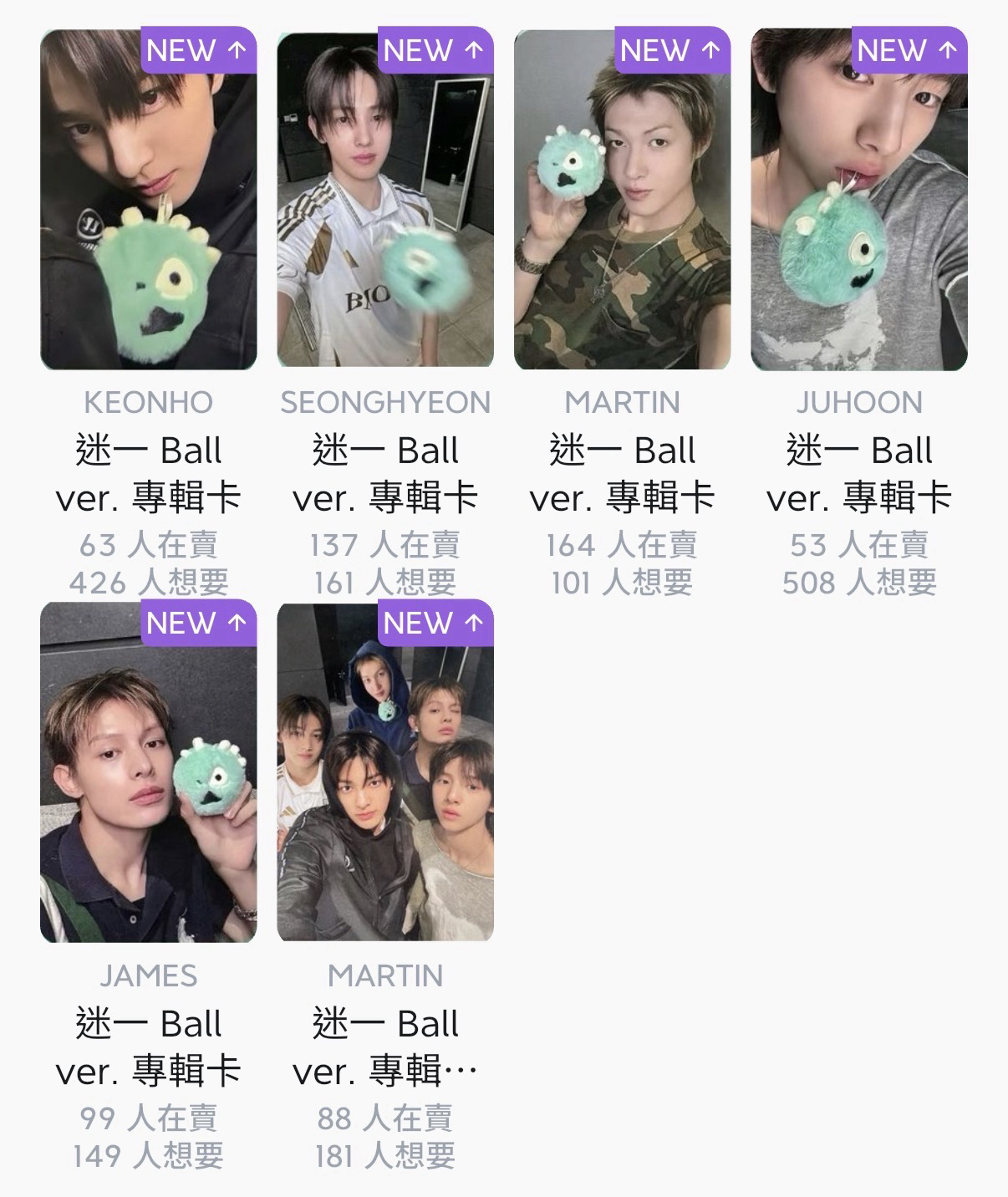Open KEONHO's Ball ver. album card
Image resolution: width=1008 pixels, height=1197 pixels.
[x=148, y=201]
